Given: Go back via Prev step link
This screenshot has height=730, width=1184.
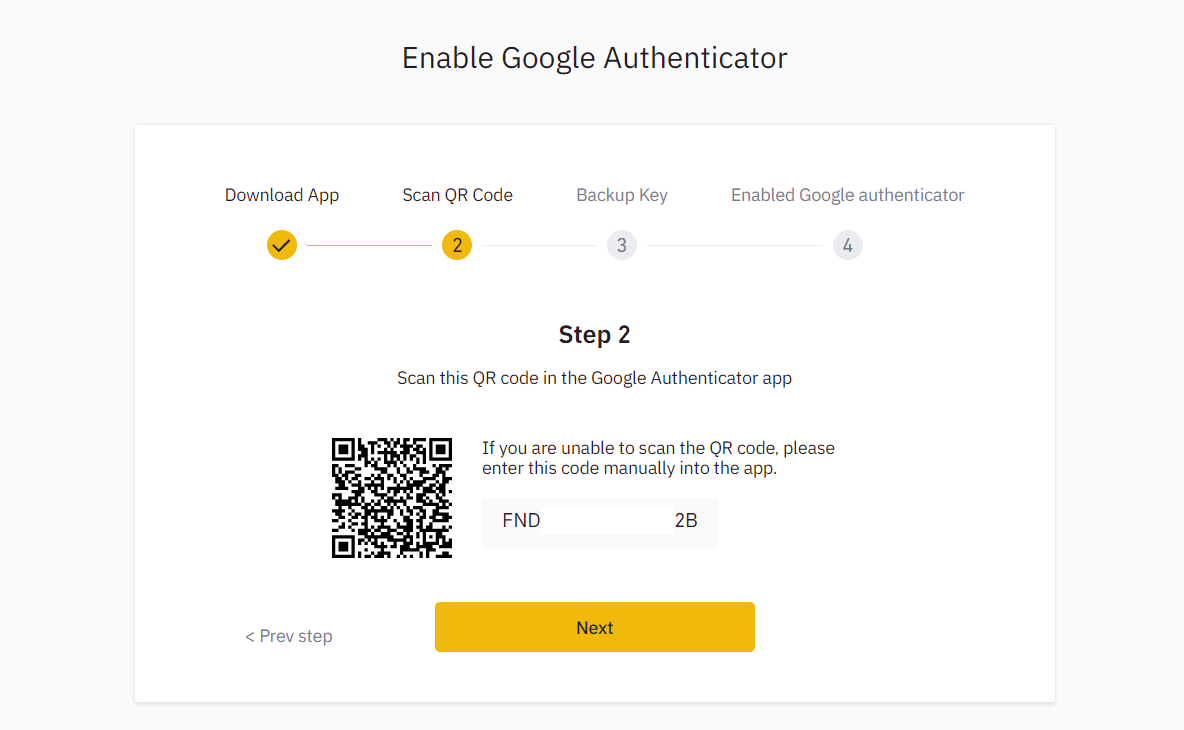Looking at the screenshot, I should pos(289,636).
